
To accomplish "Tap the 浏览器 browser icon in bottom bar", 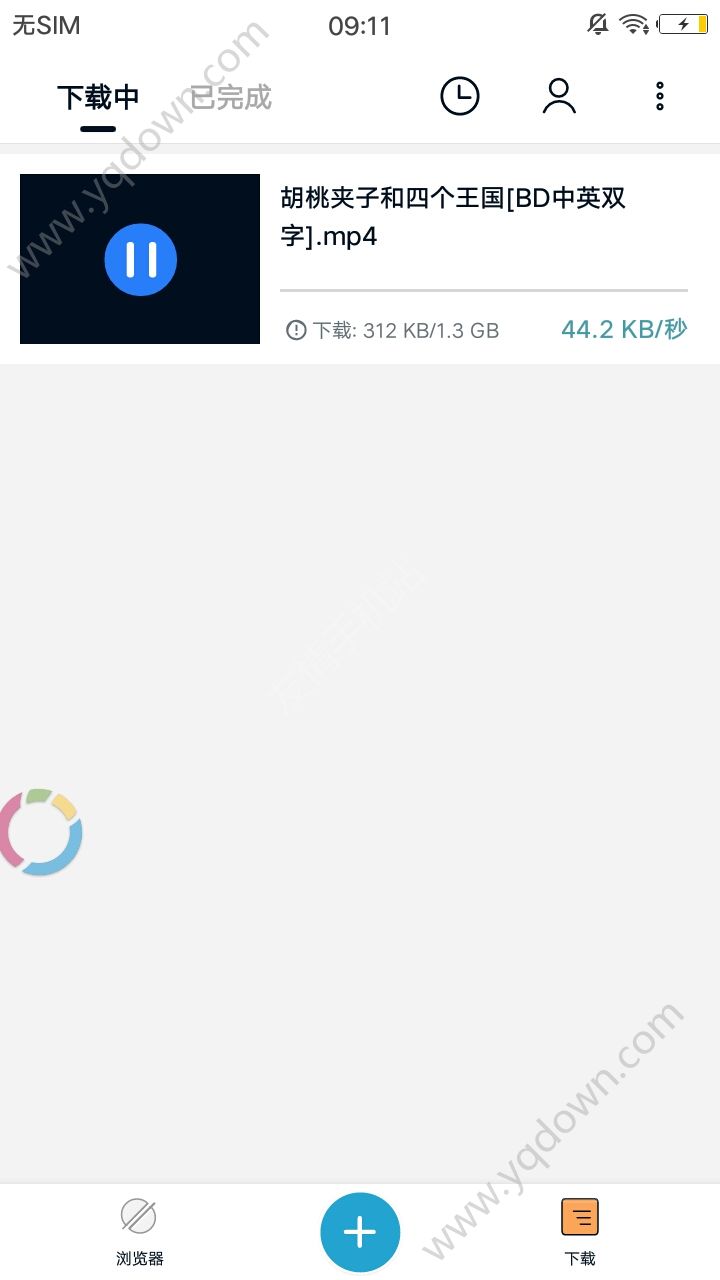I will point(138,1216).
